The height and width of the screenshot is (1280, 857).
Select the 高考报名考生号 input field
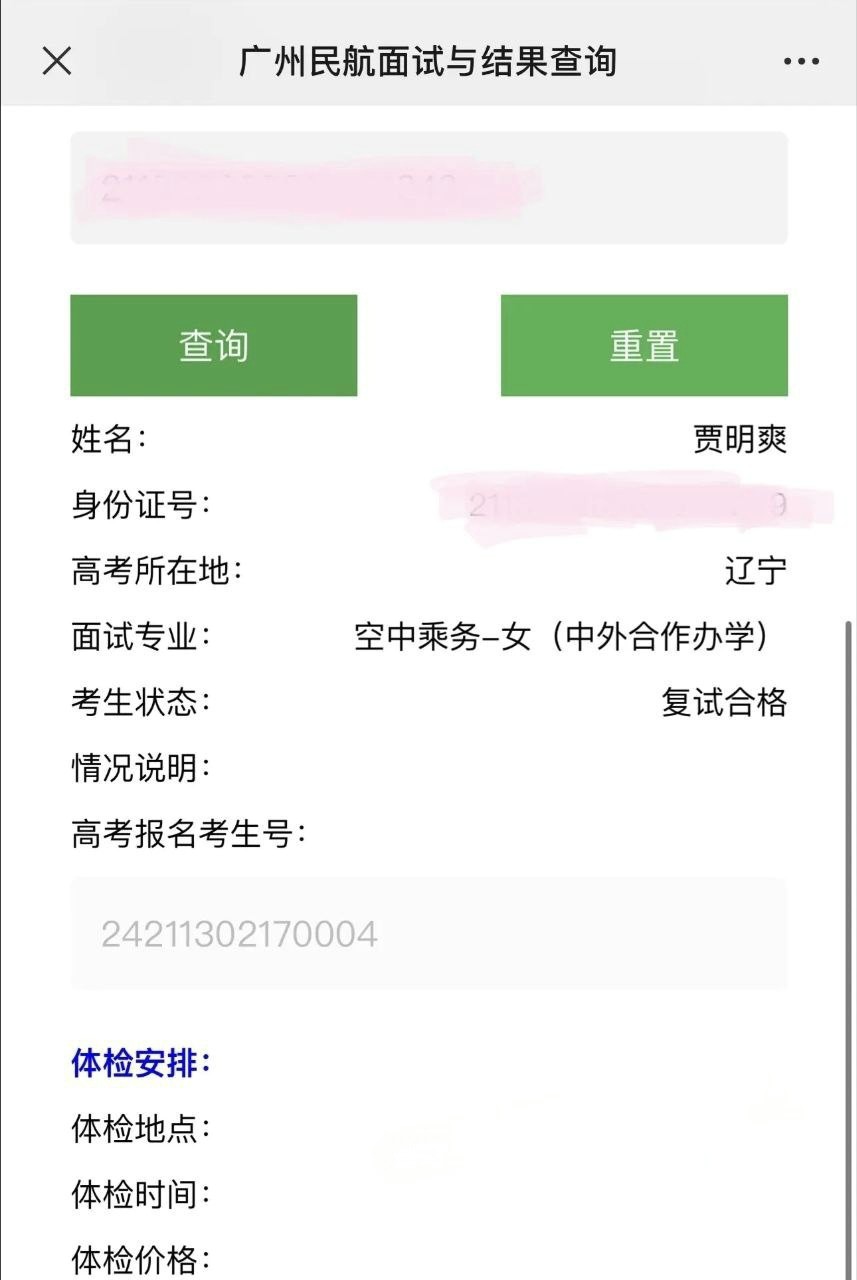(x=428, y=934)
